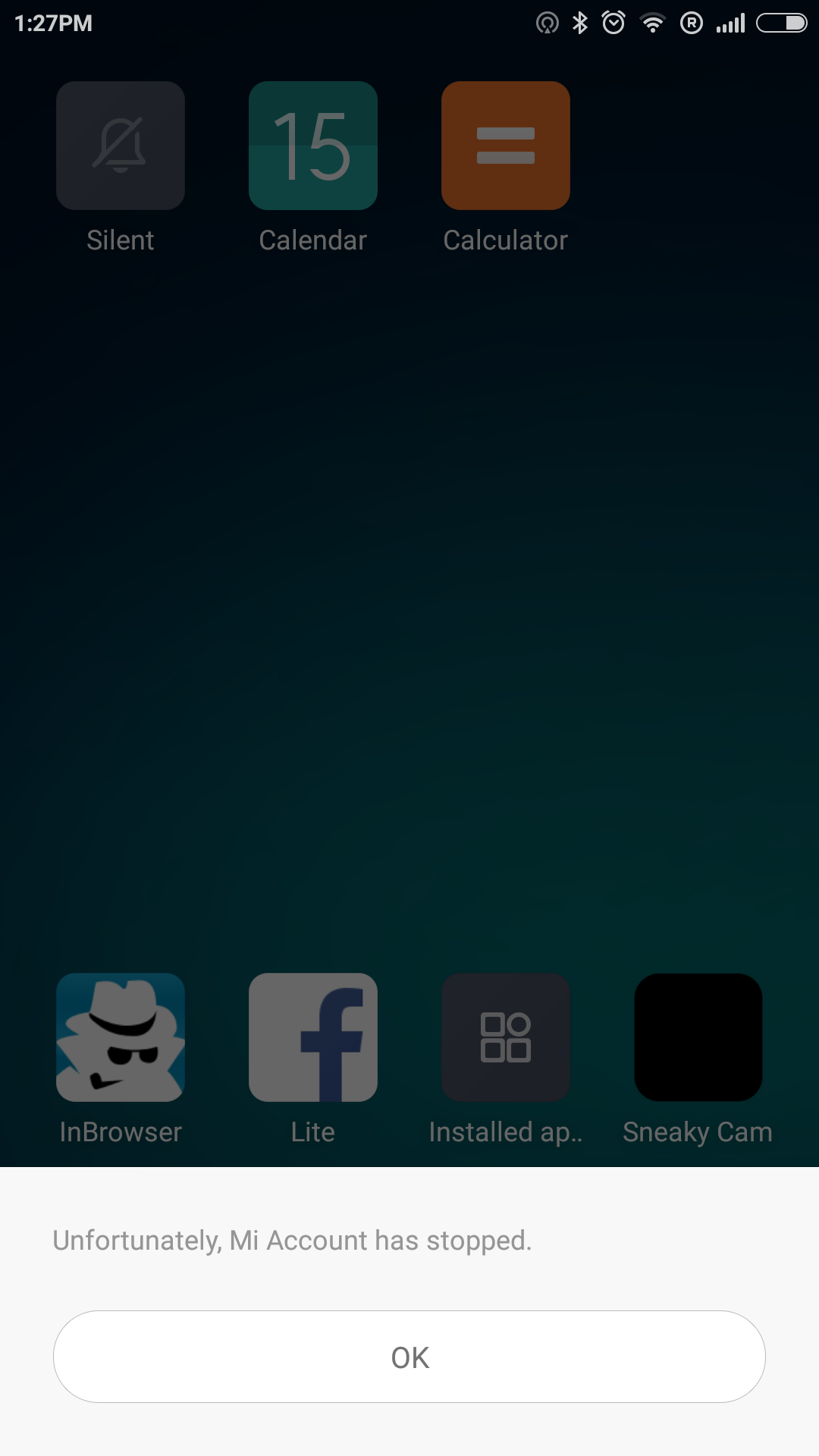Launch the Sneaky Cam app
The width and height of the screenshot is (819, 1456).
click(698, 1037)
